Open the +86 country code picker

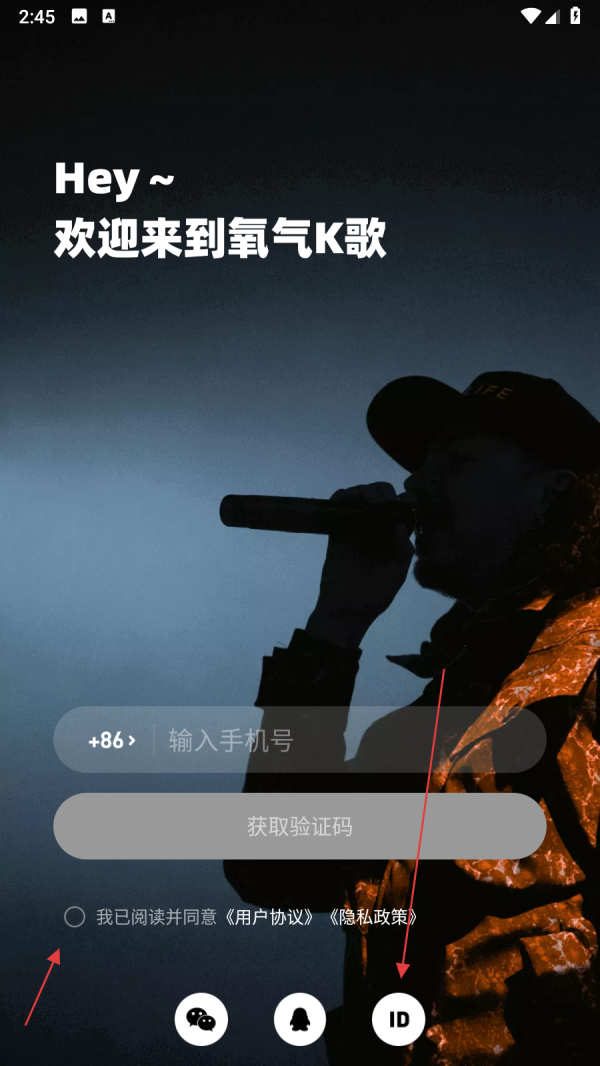click(x=111, y=741)
